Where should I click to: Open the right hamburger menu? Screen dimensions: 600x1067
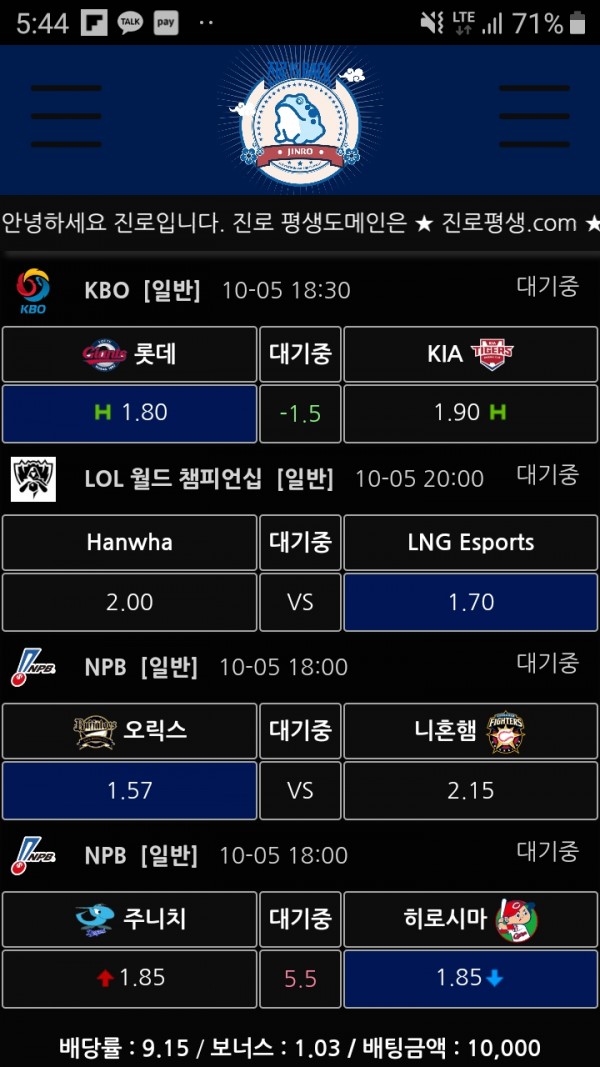tap(534, 117)
